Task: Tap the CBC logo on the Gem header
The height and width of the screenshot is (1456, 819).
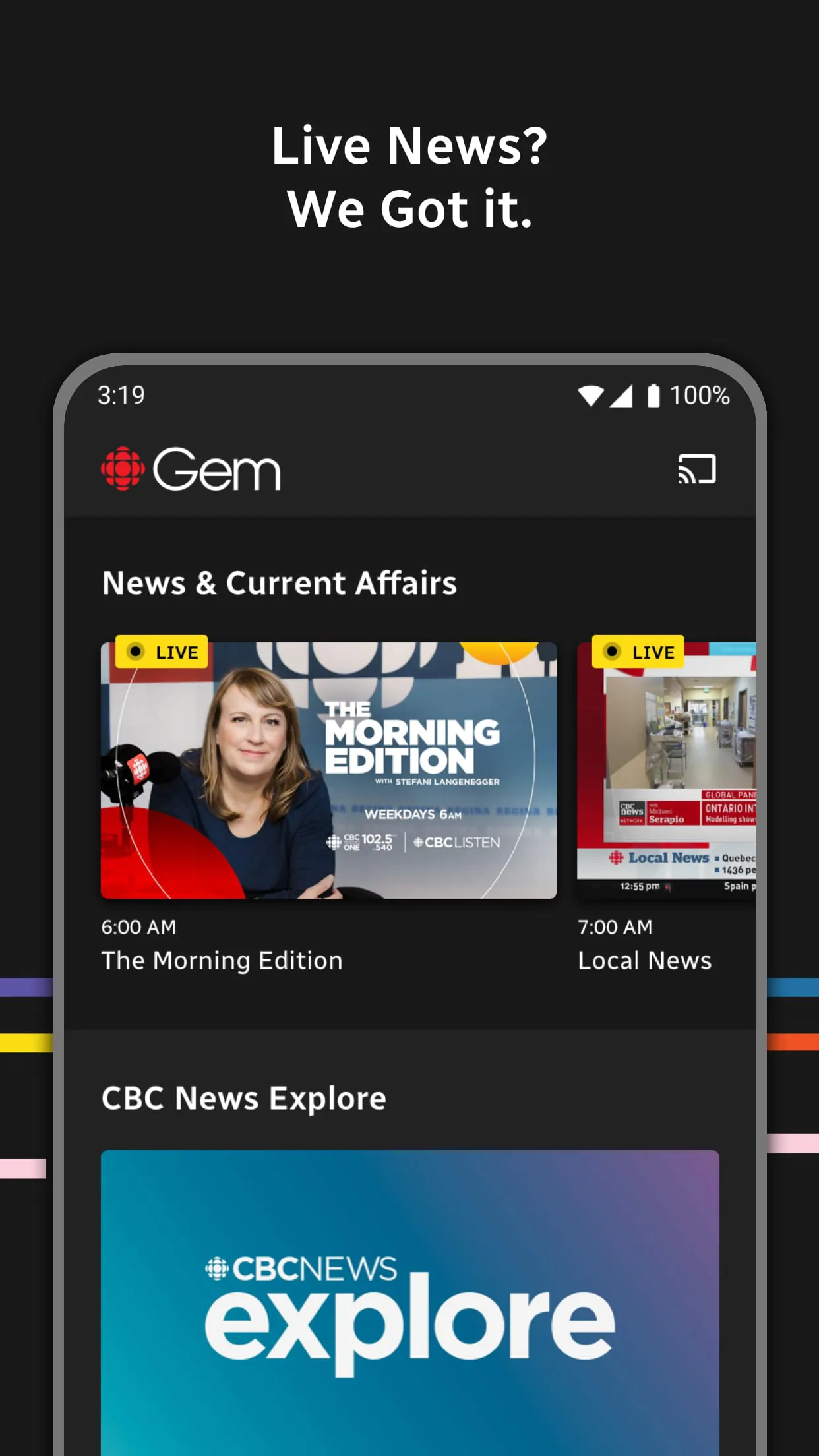Action: 123,470
